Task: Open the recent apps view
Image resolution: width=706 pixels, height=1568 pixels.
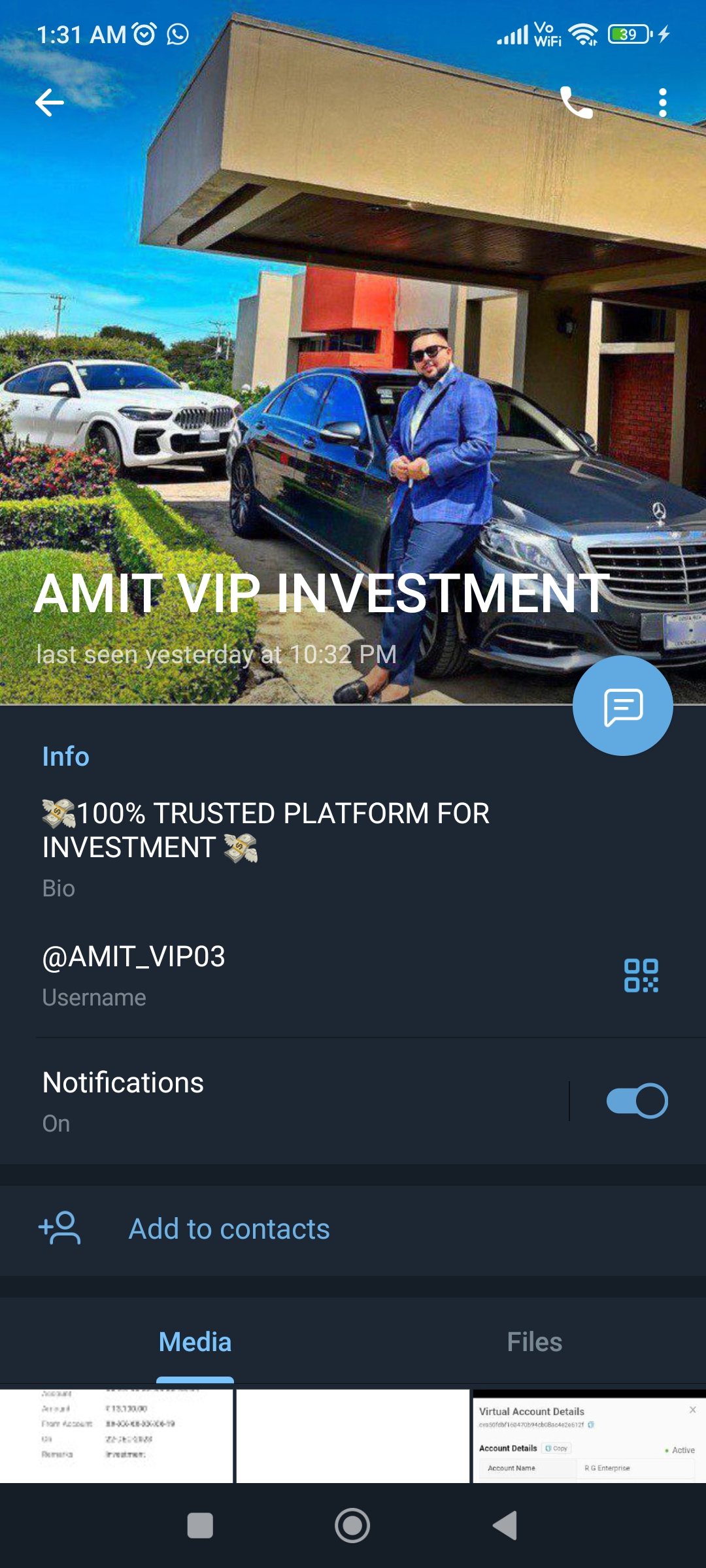Action: click(x=200, y=1526)
